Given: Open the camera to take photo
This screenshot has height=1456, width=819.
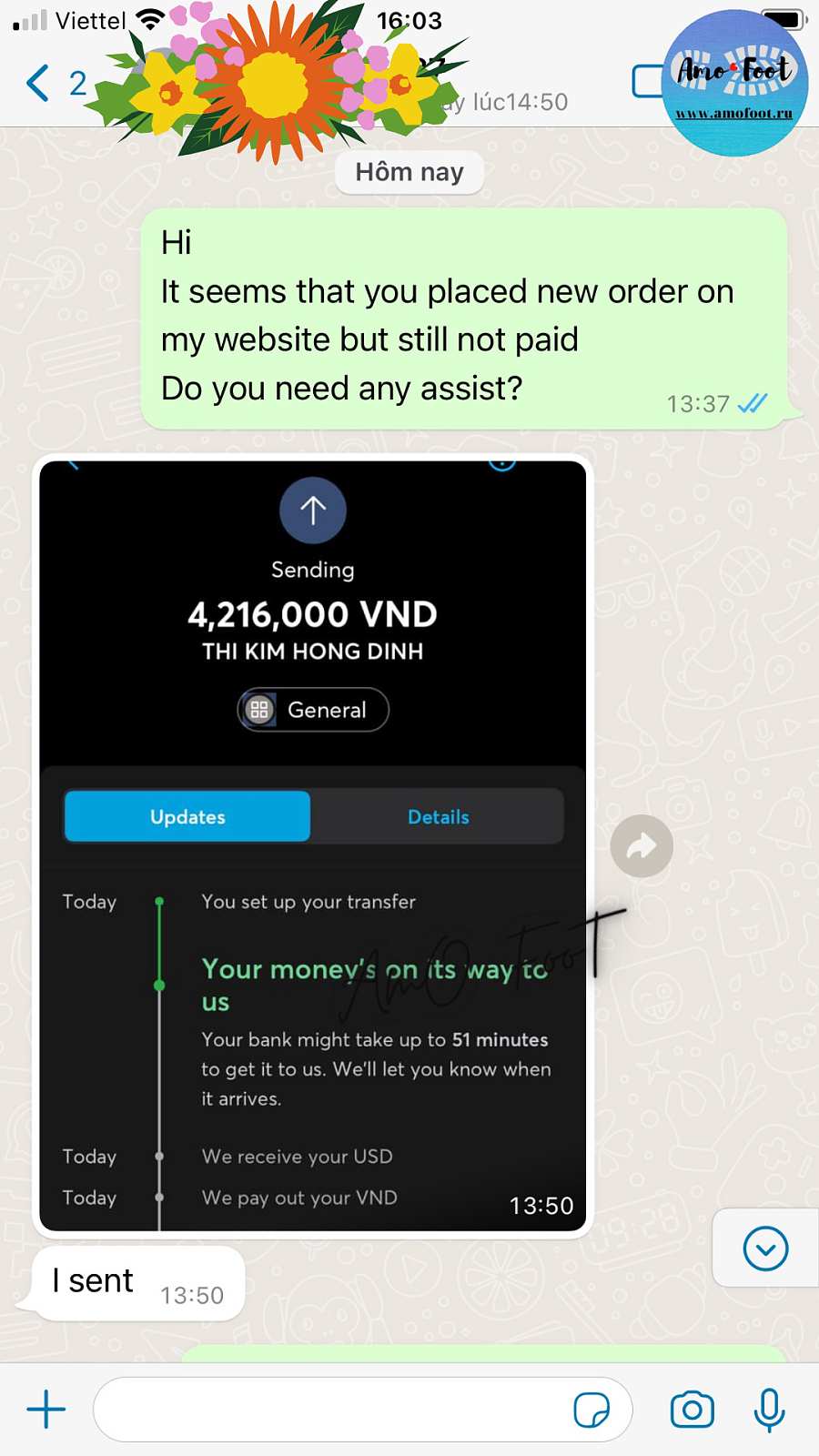Looking at the screenshot, I should pos(692,1410).
